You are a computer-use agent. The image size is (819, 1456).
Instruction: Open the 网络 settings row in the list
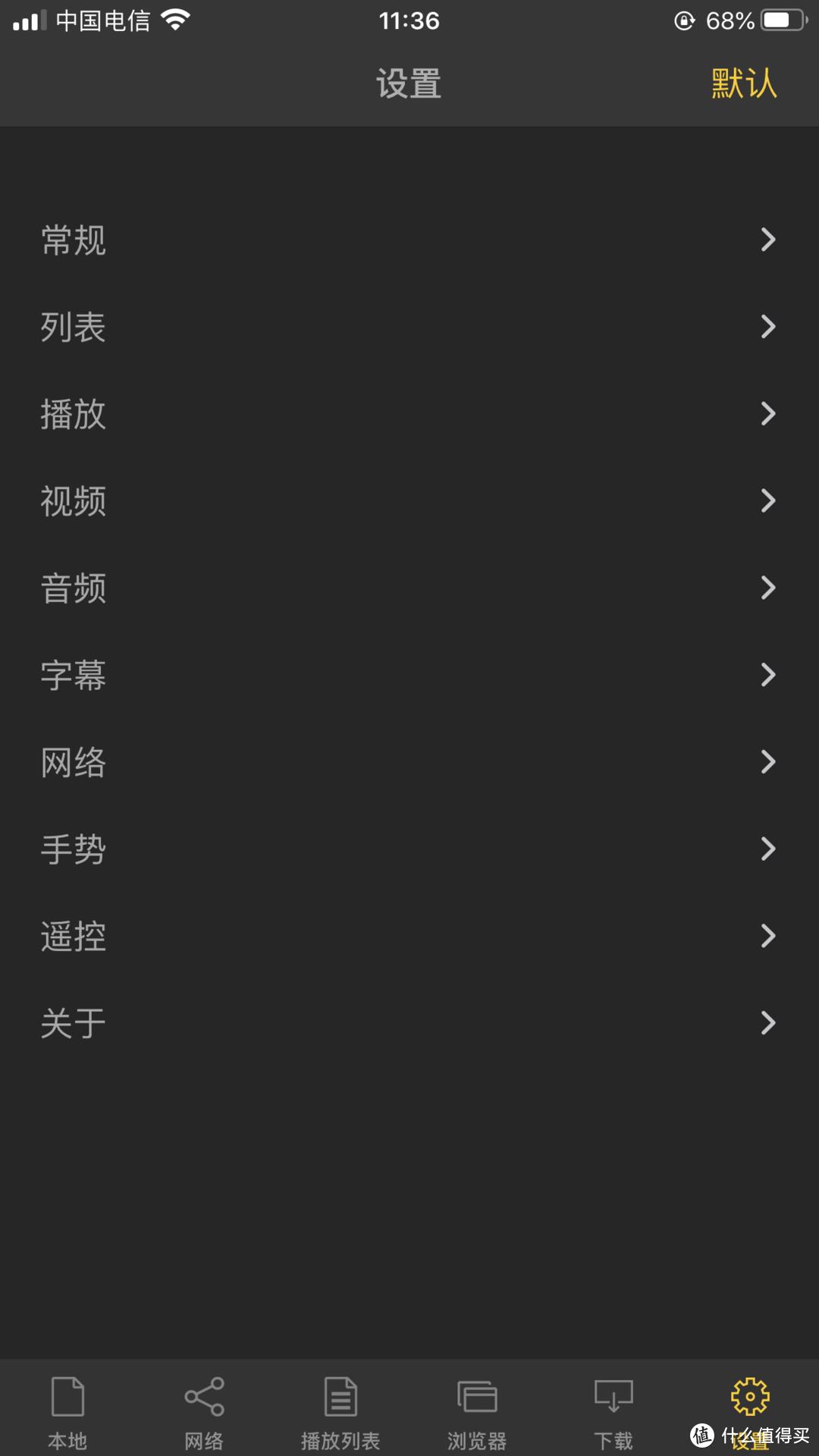[409, 762]
